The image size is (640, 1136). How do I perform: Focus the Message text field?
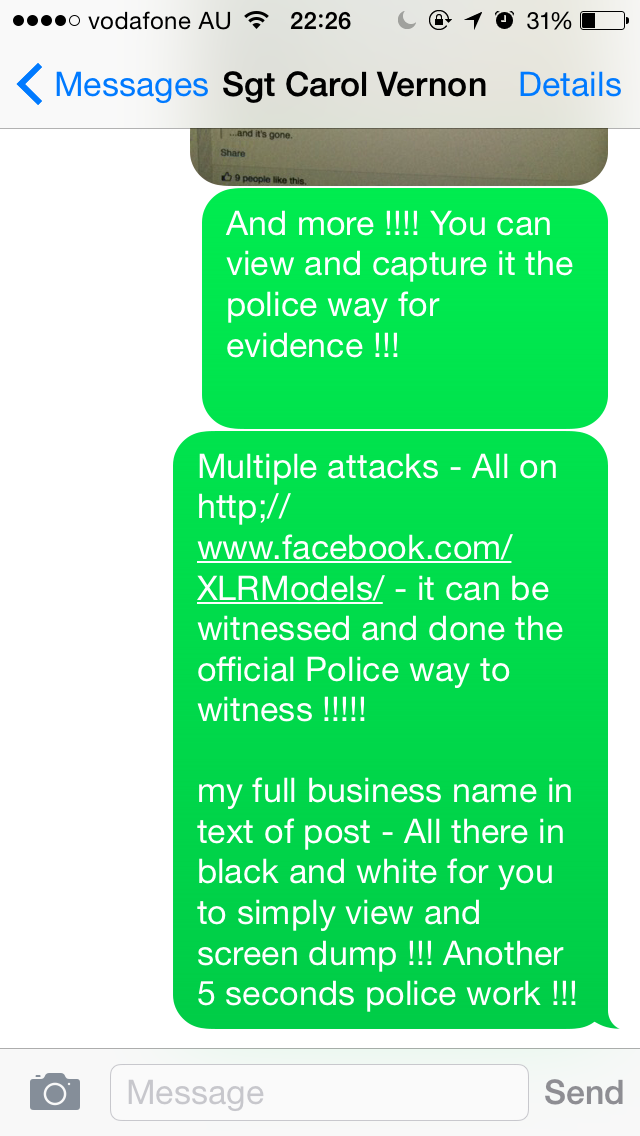(318, 1092)
